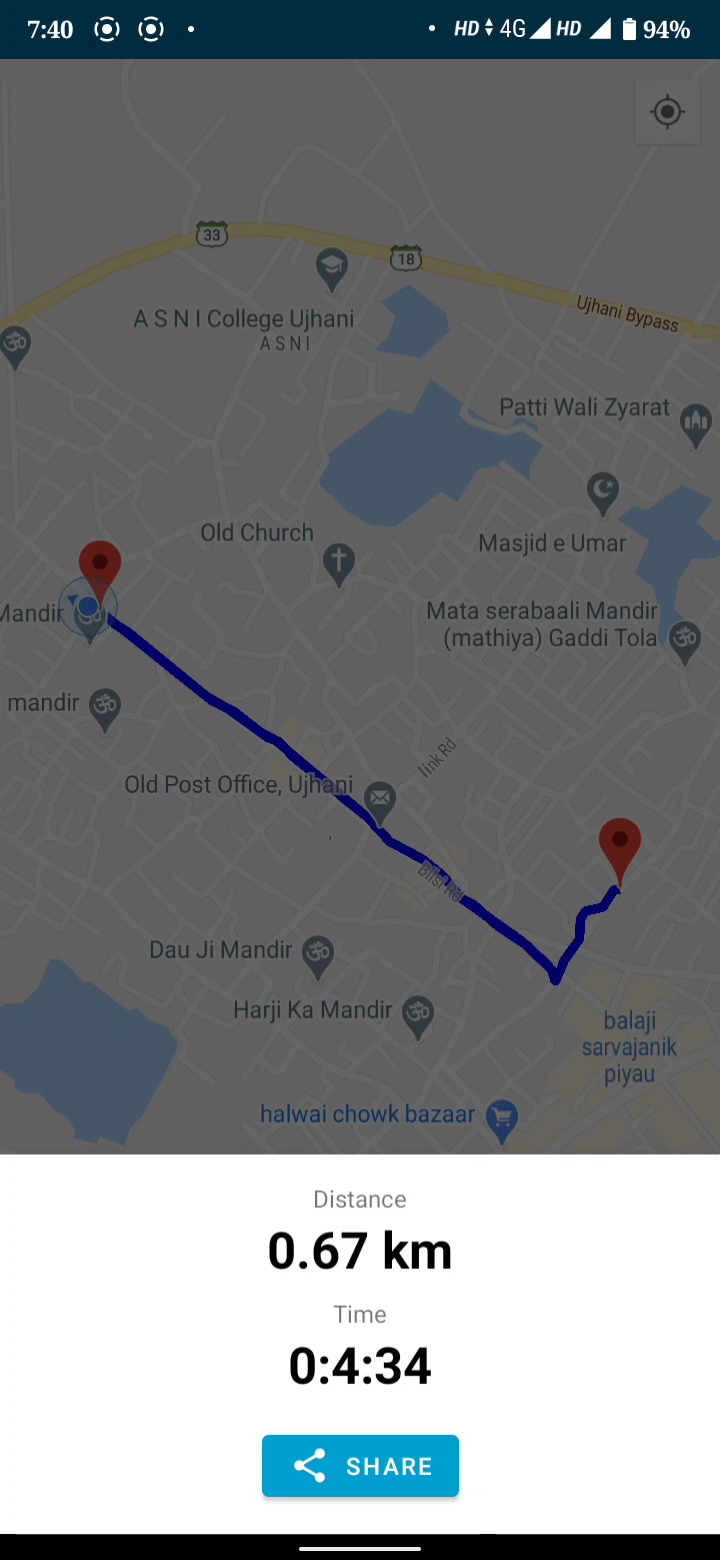This screenshot has height=1560, width=720.
Task: Tap the red marker at the route start
Action: (99, 562)
